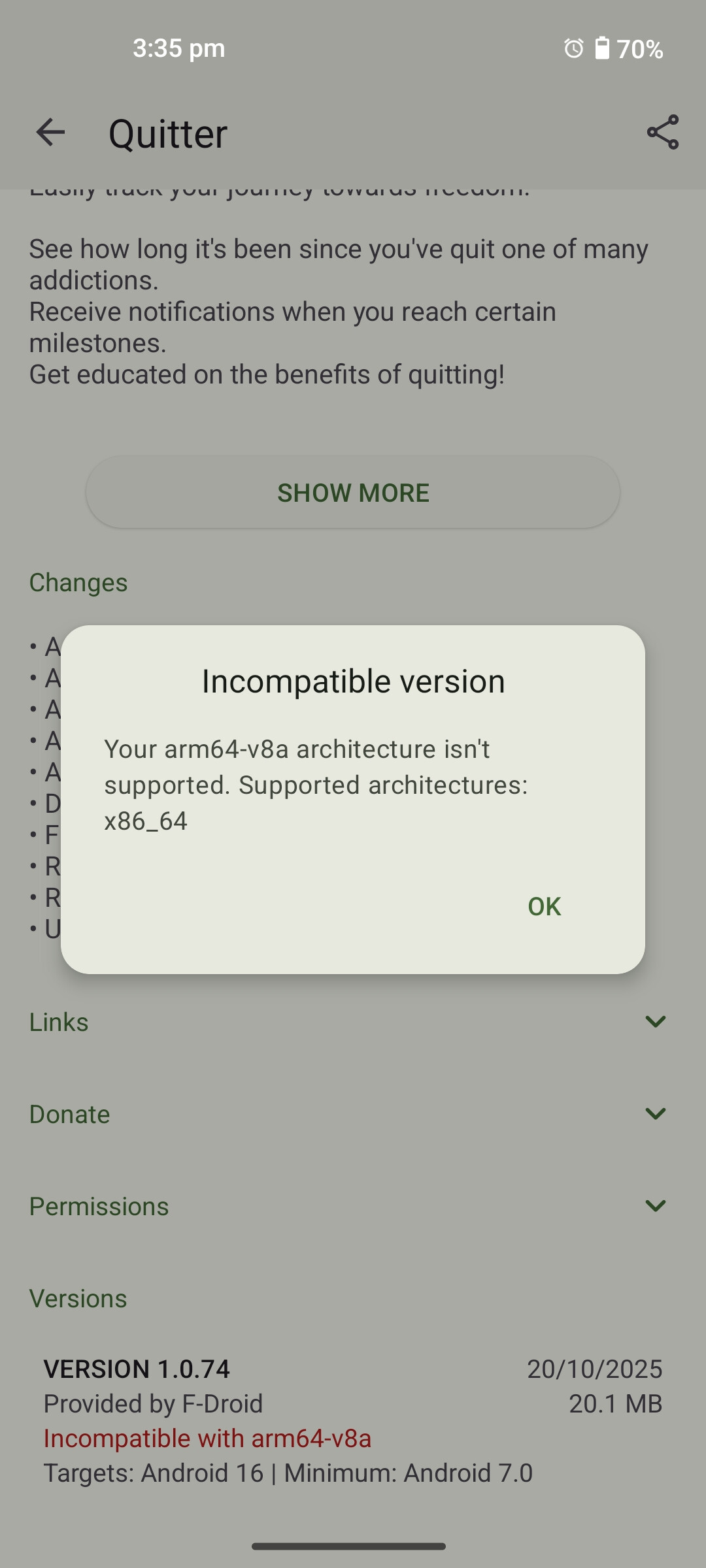This screenshot has height=1568, width=706.
Task: Expand the Donate section
Action: [x=655, y=1114]
